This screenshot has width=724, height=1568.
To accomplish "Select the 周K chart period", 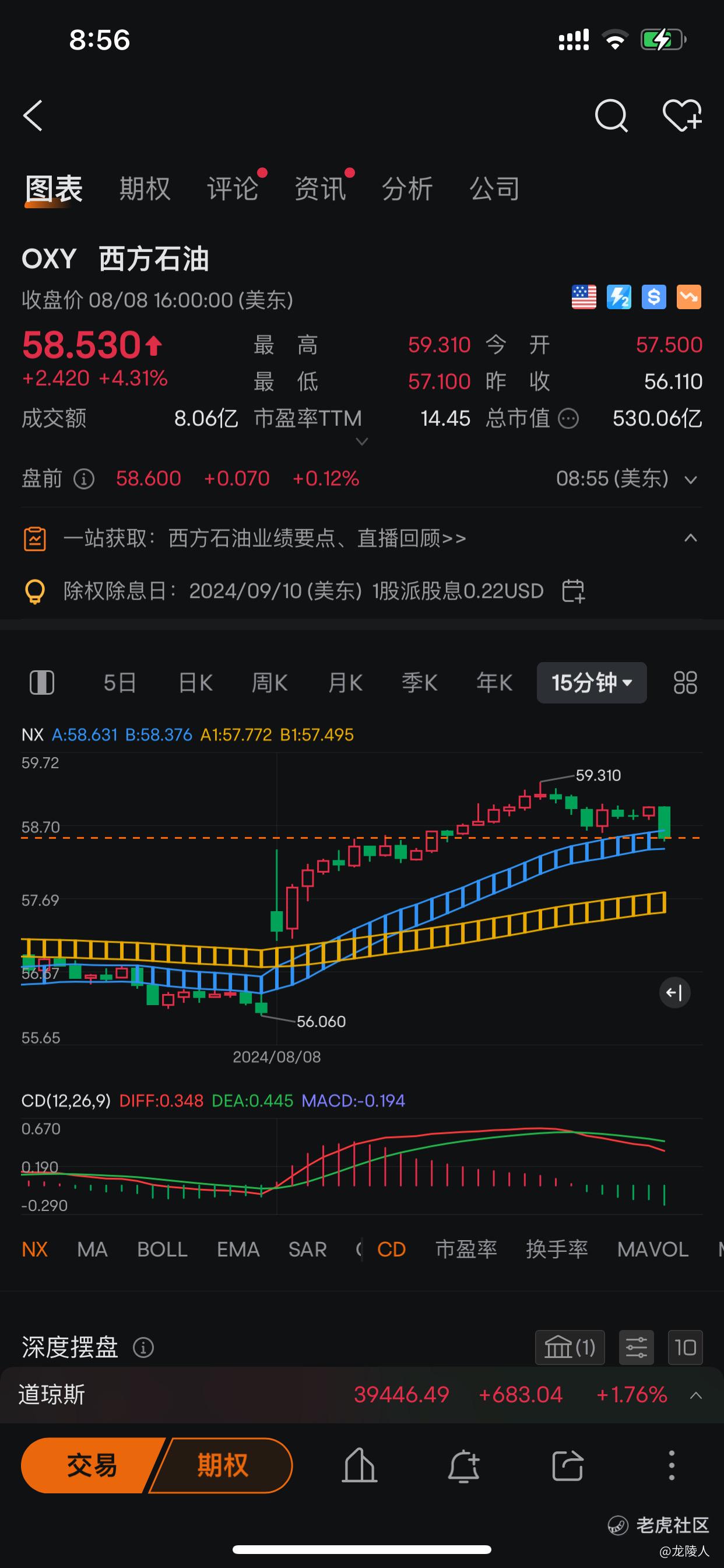I will 269,683.
